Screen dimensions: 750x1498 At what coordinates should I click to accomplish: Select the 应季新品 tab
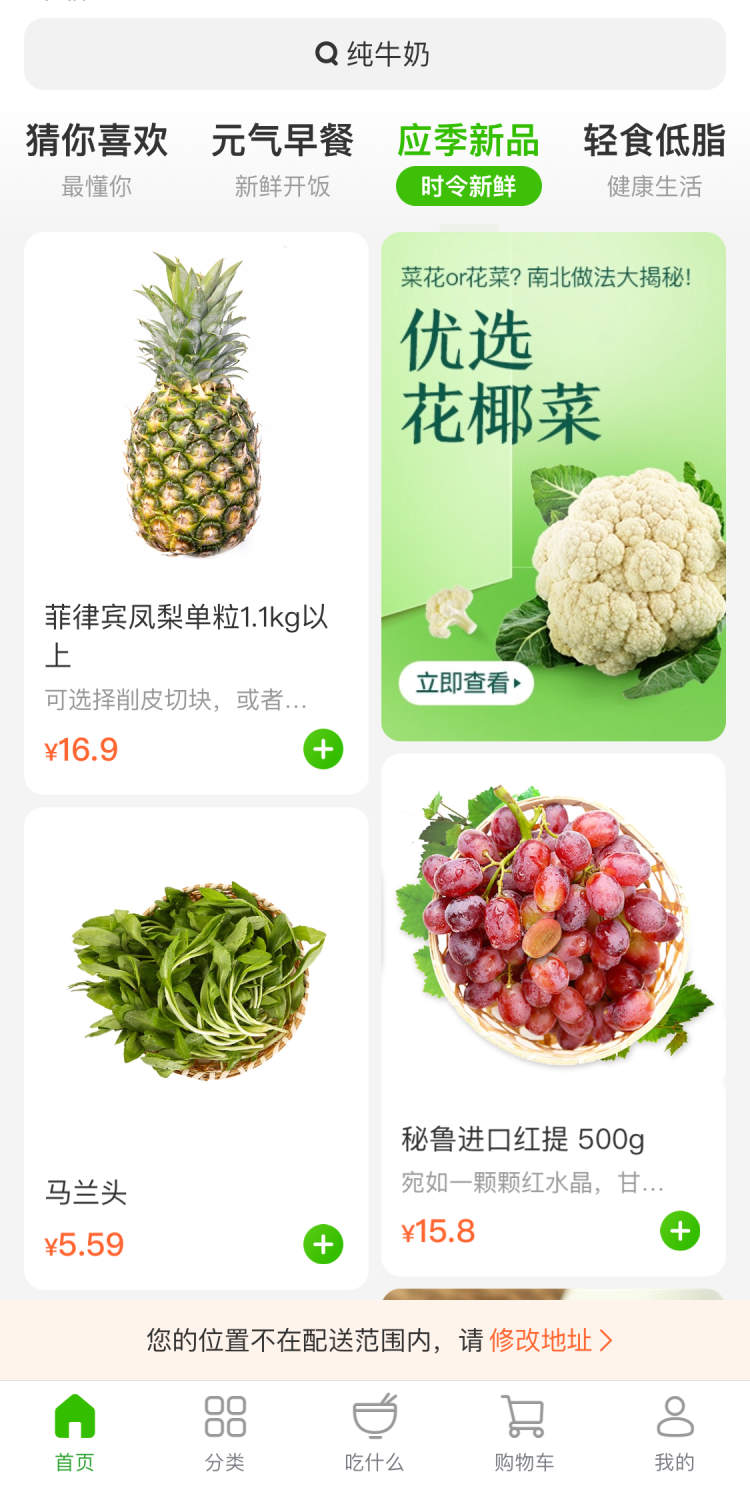pos(468,158)
